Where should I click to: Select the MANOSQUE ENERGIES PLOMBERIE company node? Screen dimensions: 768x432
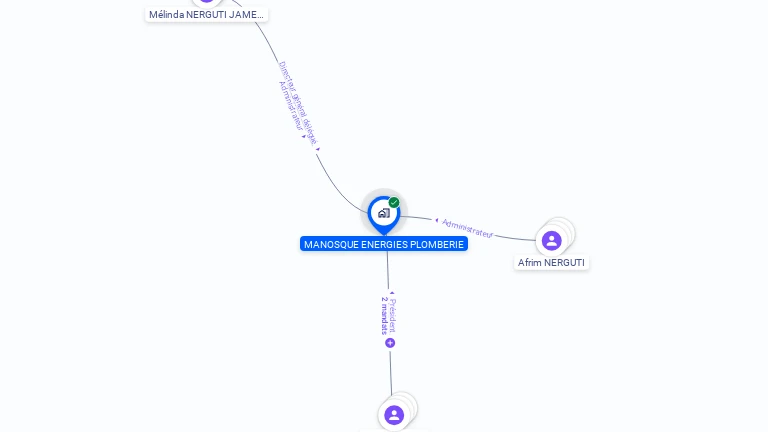click(383, 213)
